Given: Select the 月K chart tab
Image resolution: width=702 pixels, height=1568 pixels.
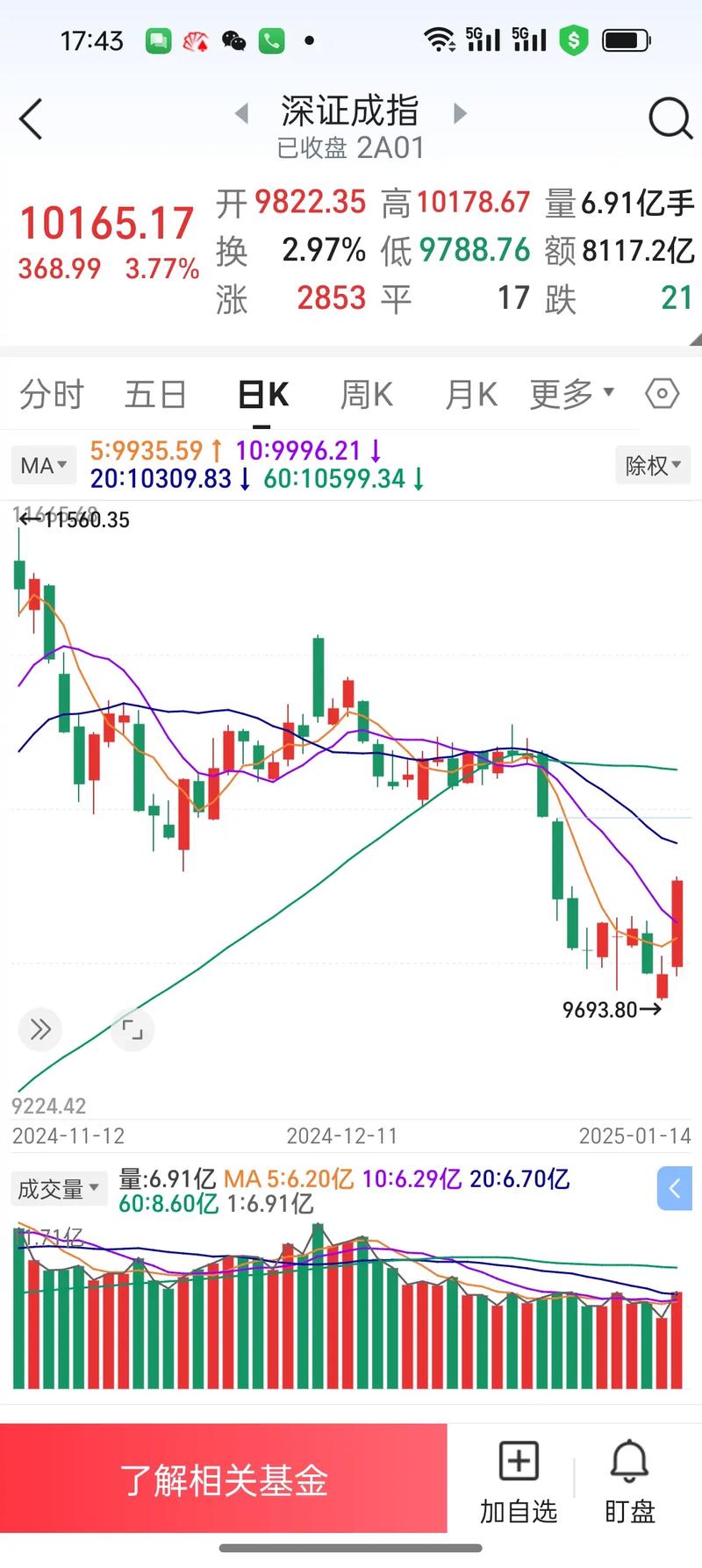Looking at the screenshot, I should 471,395.
